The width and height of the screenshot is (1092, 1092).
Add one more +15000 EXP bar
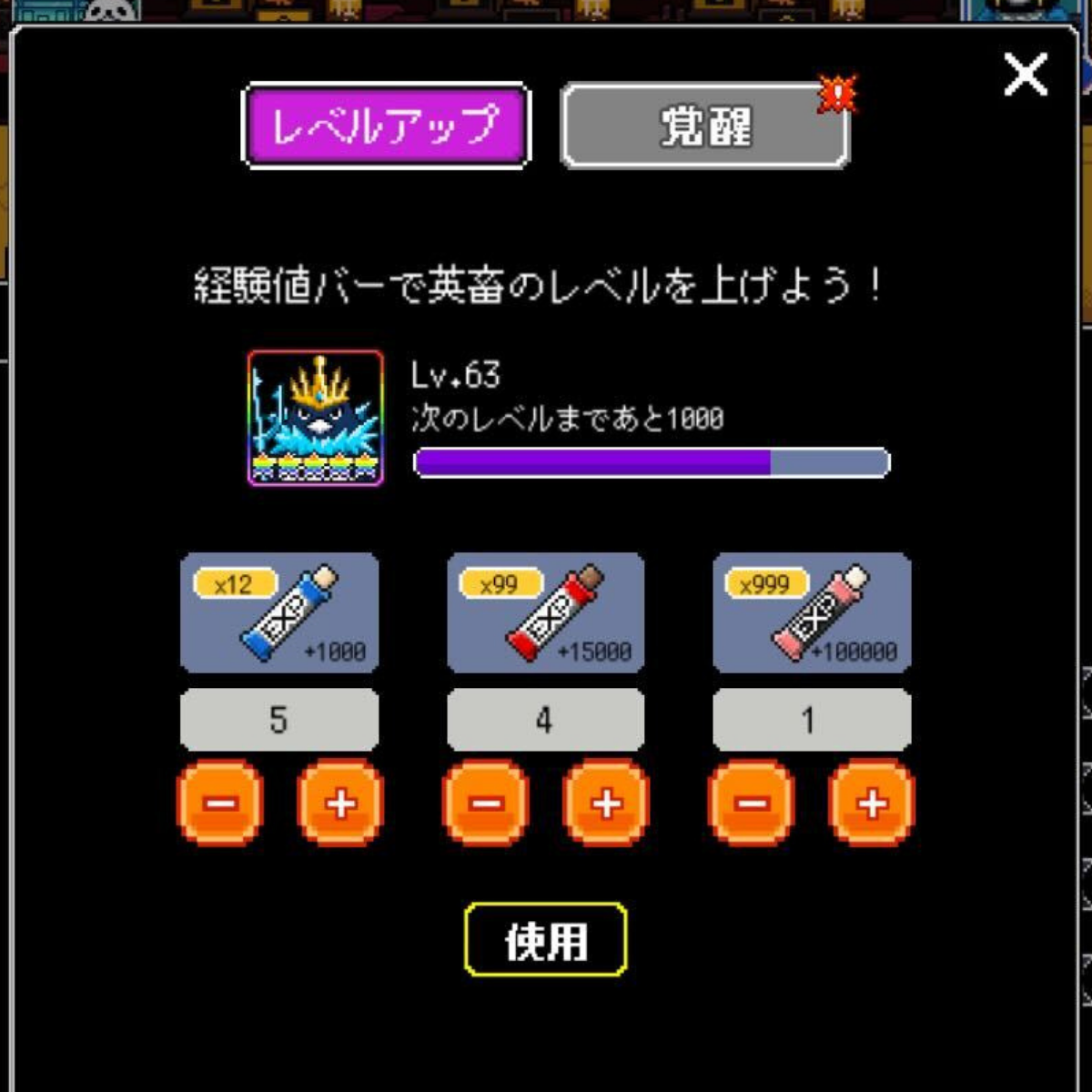click(x=606, y=804)
